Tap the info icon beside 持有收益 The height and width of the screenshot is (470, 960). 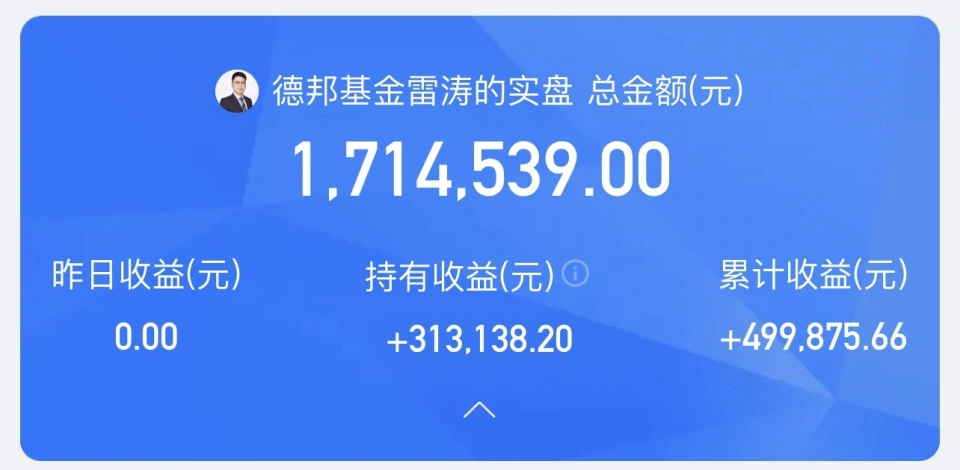coord(575,273)
